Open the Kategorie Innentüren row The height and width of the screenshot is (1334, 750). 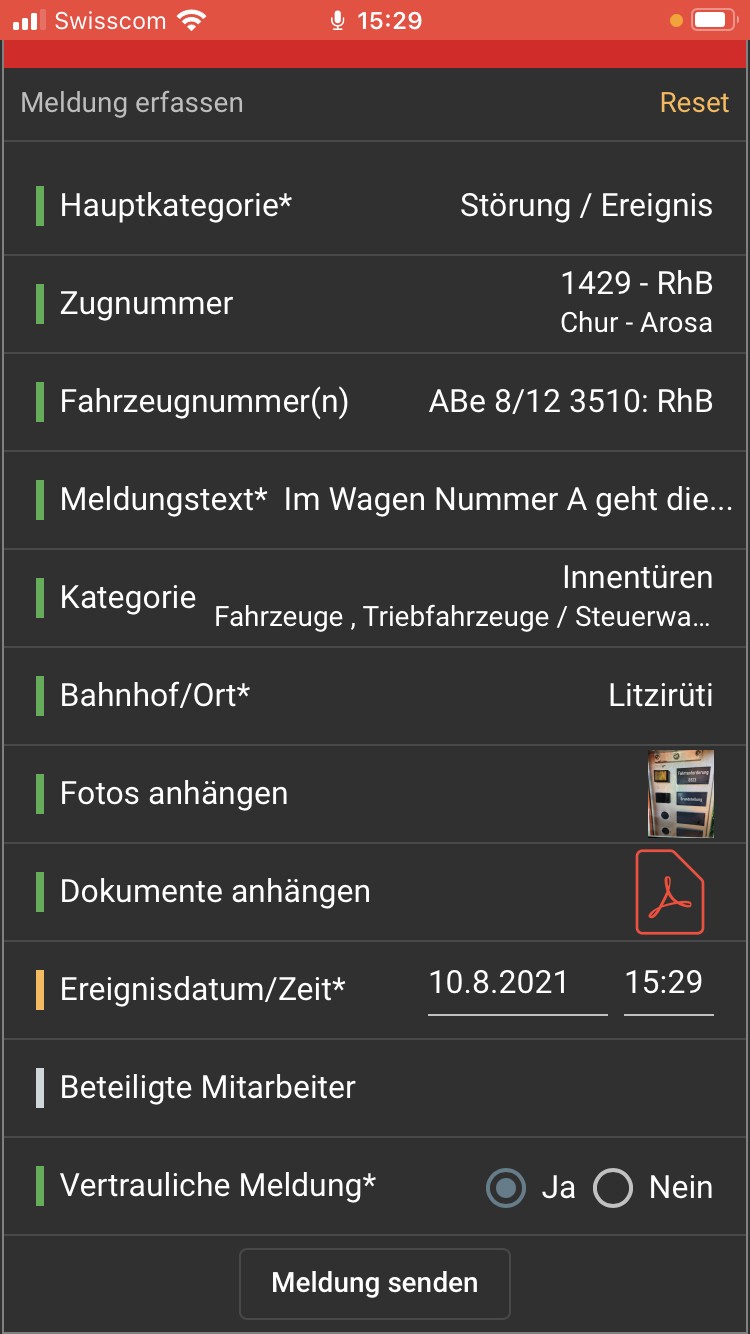coord(375,597)
